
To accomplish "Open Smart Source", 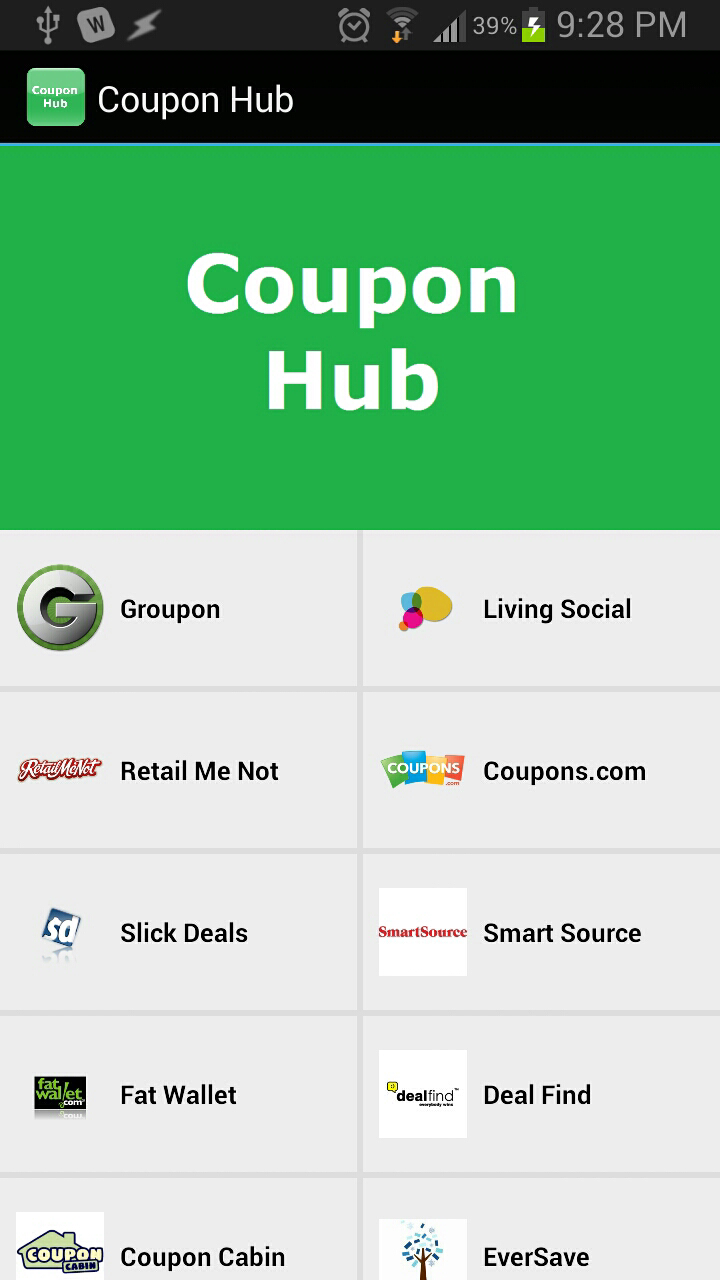I will click(x=541, y=933).
